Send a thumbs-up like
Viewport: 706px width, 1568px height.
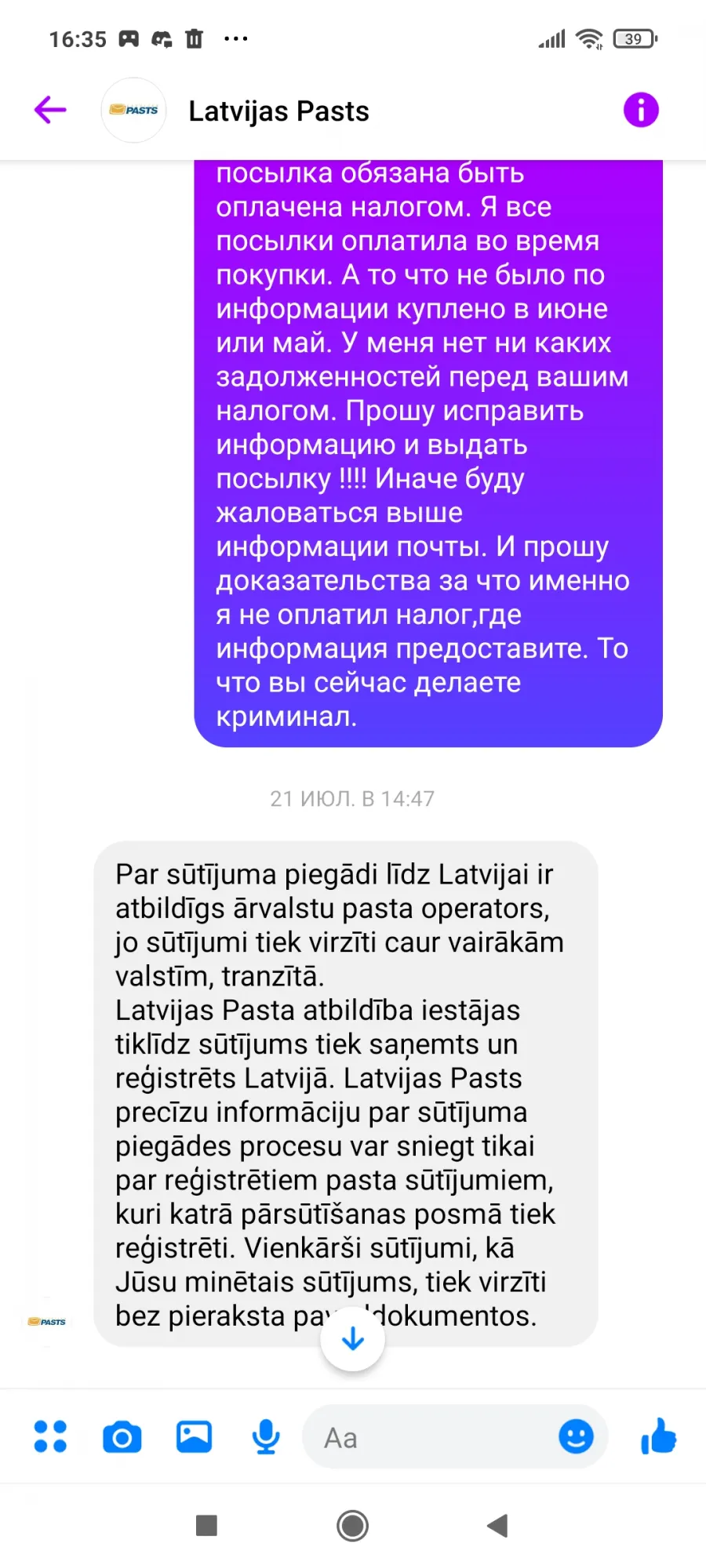(659, 1436)
